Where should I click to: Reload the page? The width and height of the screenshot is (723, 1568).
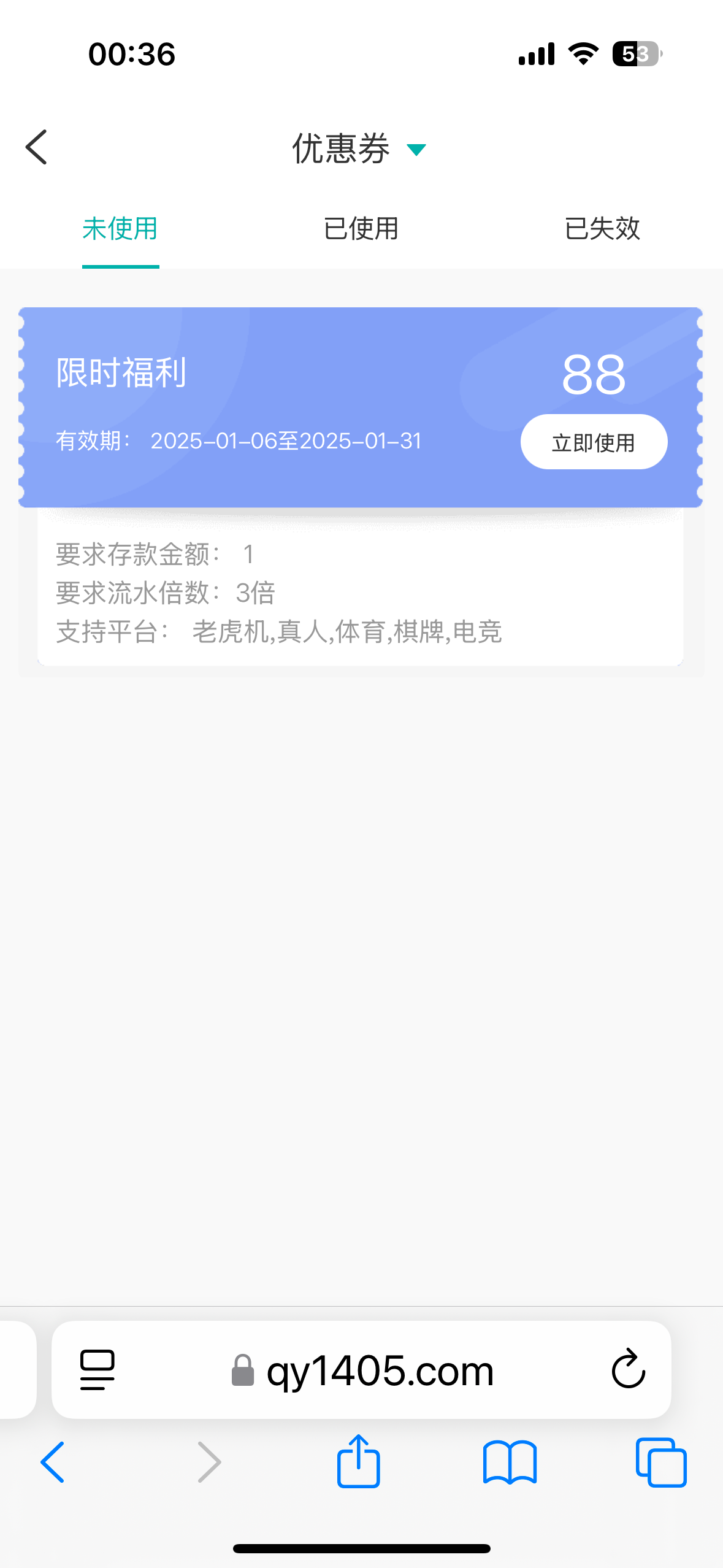coord(629,1368)
